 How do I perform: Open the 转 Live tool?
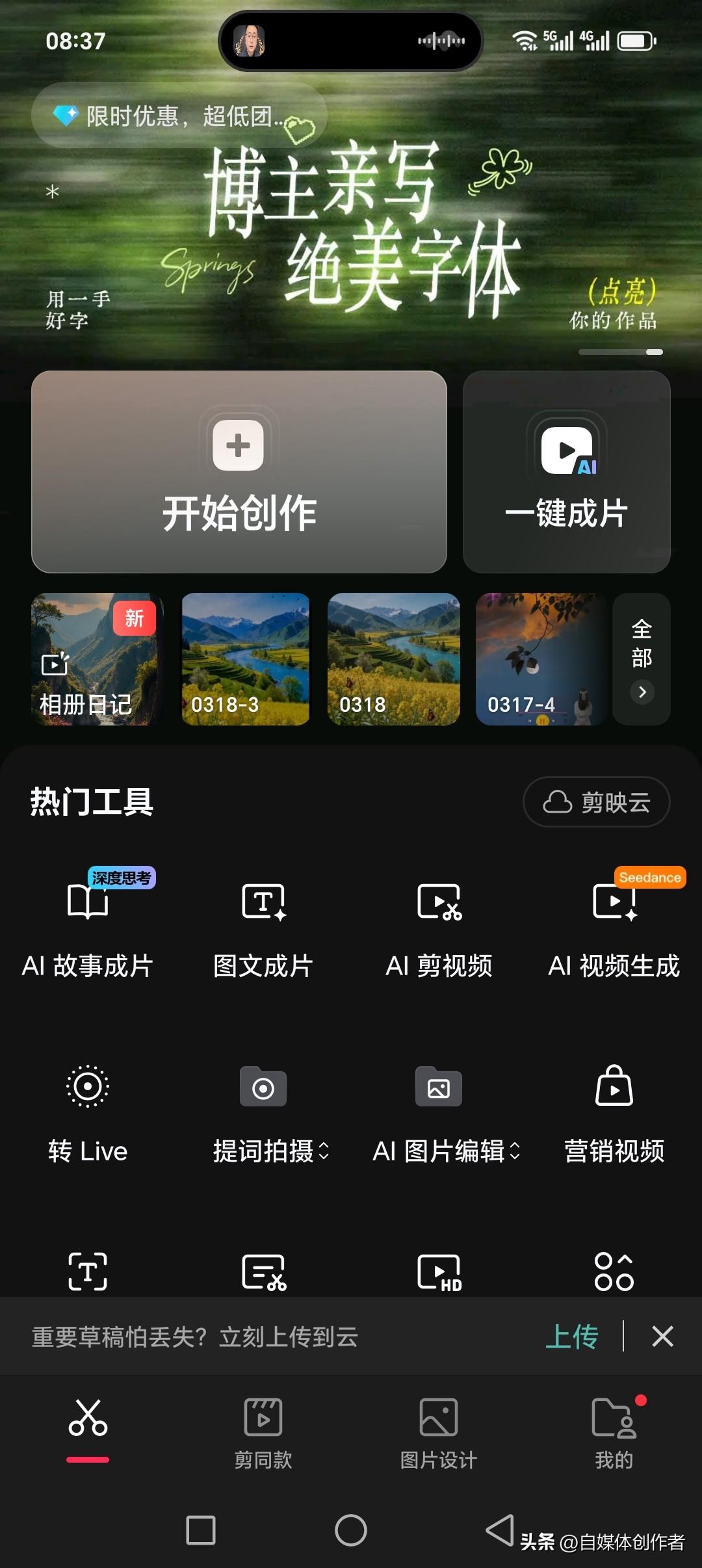86,1112
